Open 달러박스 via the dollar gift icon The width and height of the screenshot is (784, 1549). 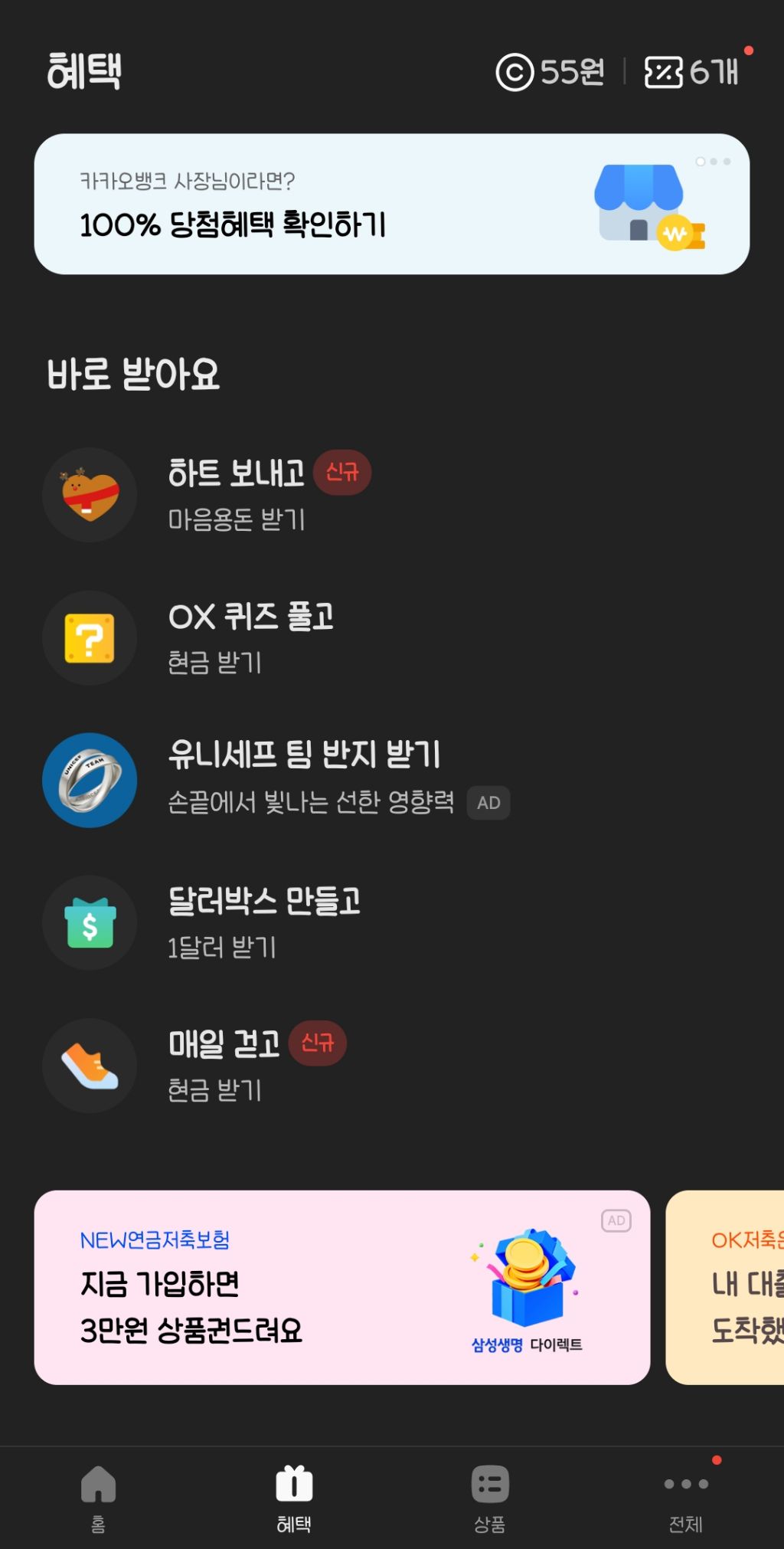pos(89,923)
